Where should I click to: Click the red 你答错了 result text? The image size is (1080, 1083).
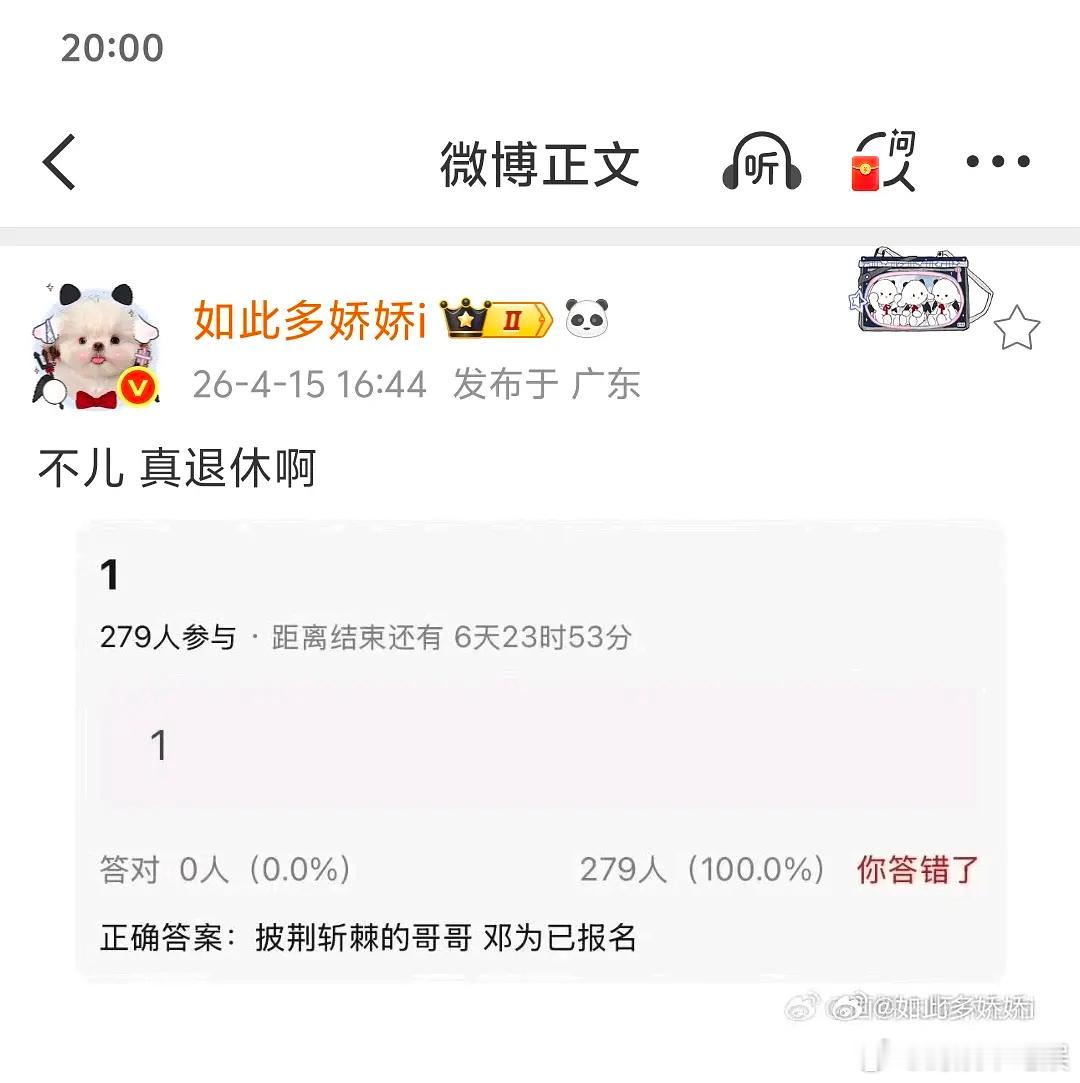click(x=916, y=870)
